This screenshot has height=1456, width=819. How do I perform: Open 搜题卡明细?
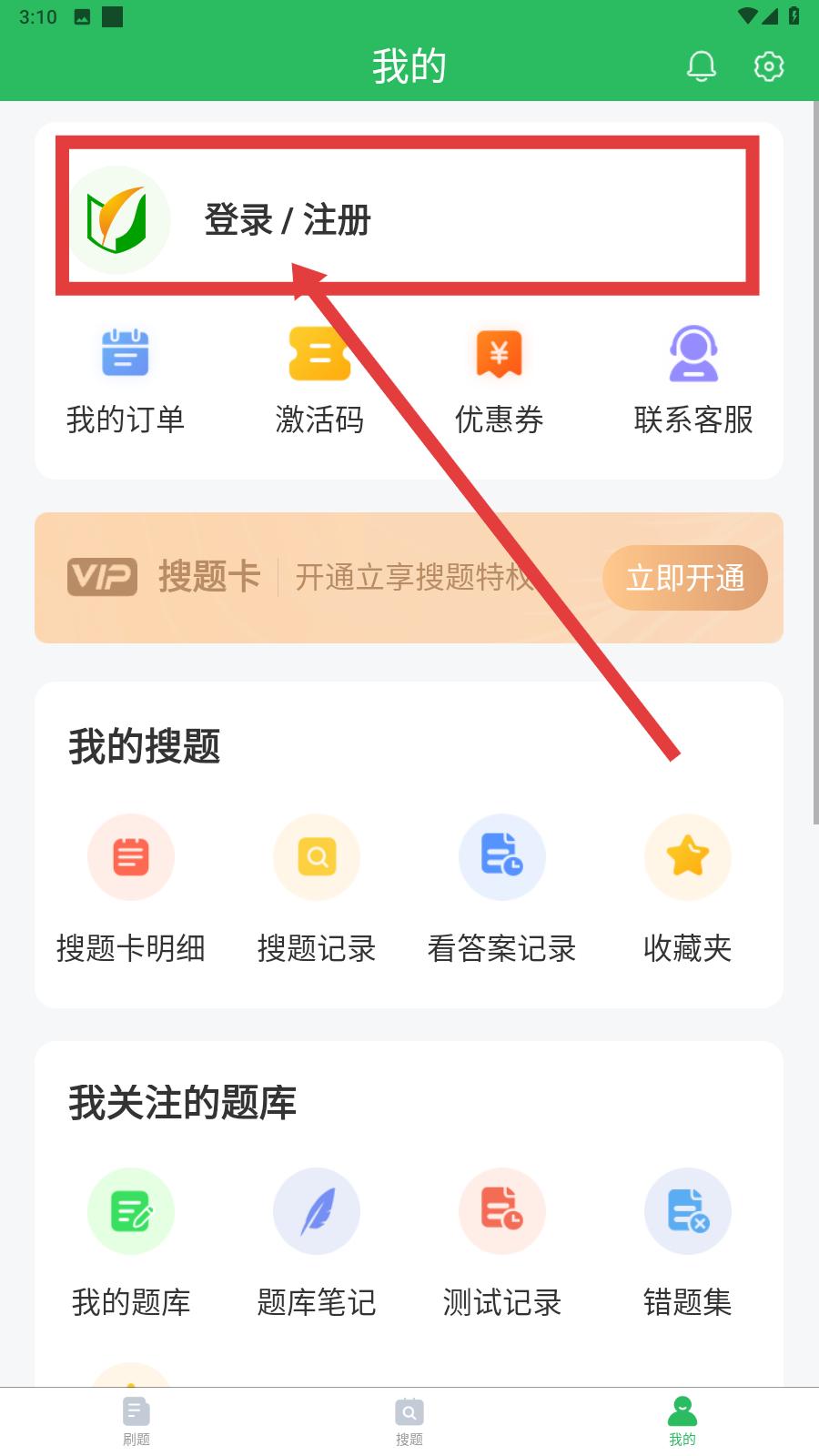pyautogui.click(x=131, y=890)
